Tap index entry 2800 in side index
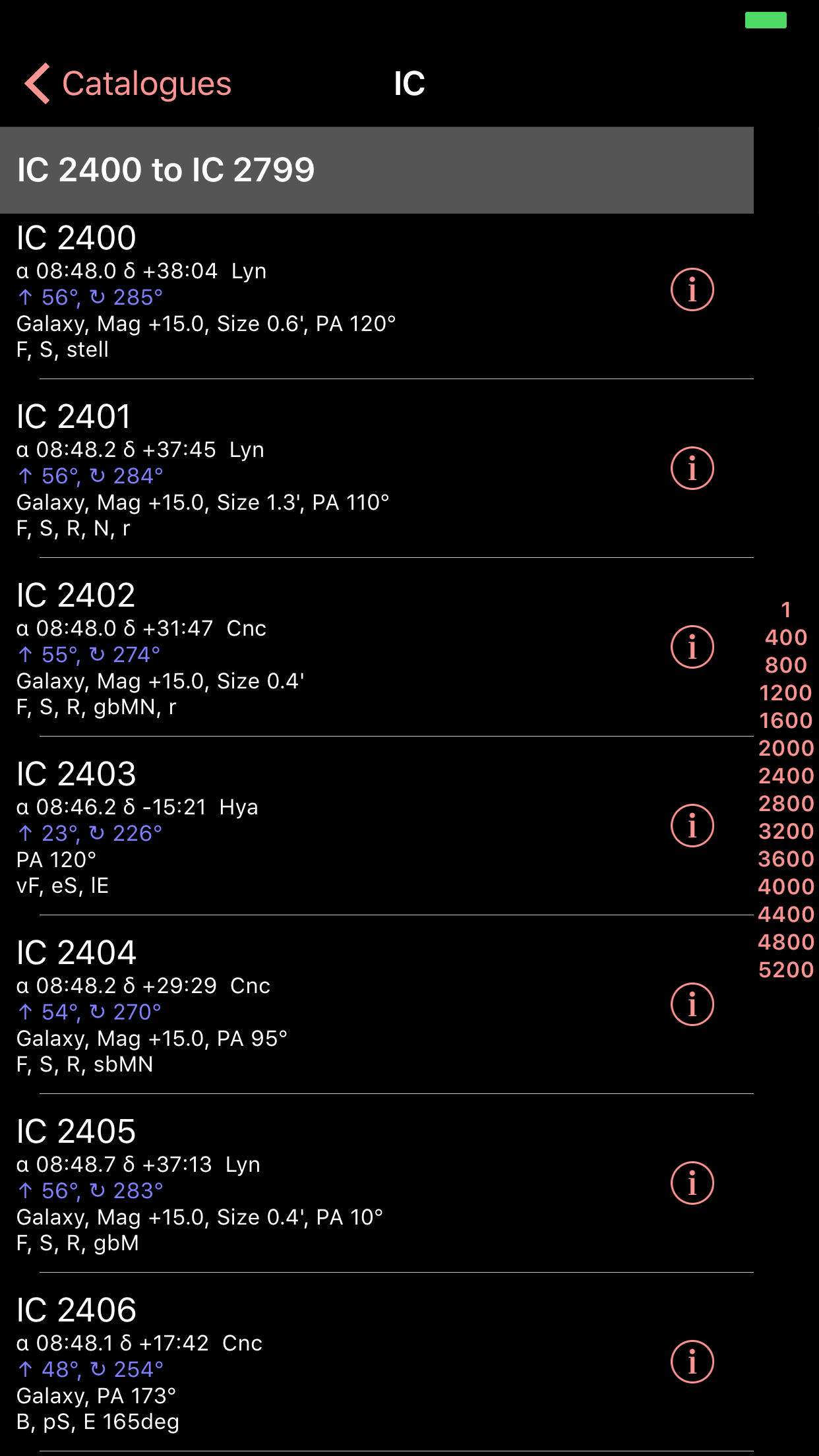This screenshot has width=819, height=1456. tap(787, 803)
